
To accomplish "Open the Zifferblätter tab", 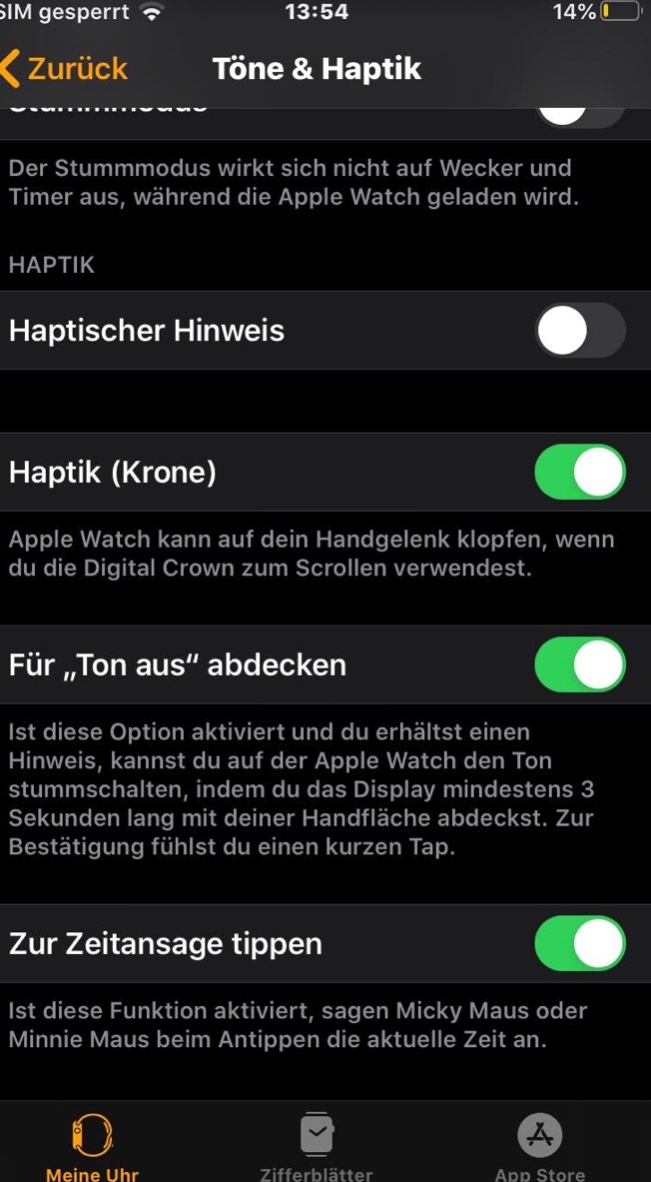I will [x=316, y=1146].
